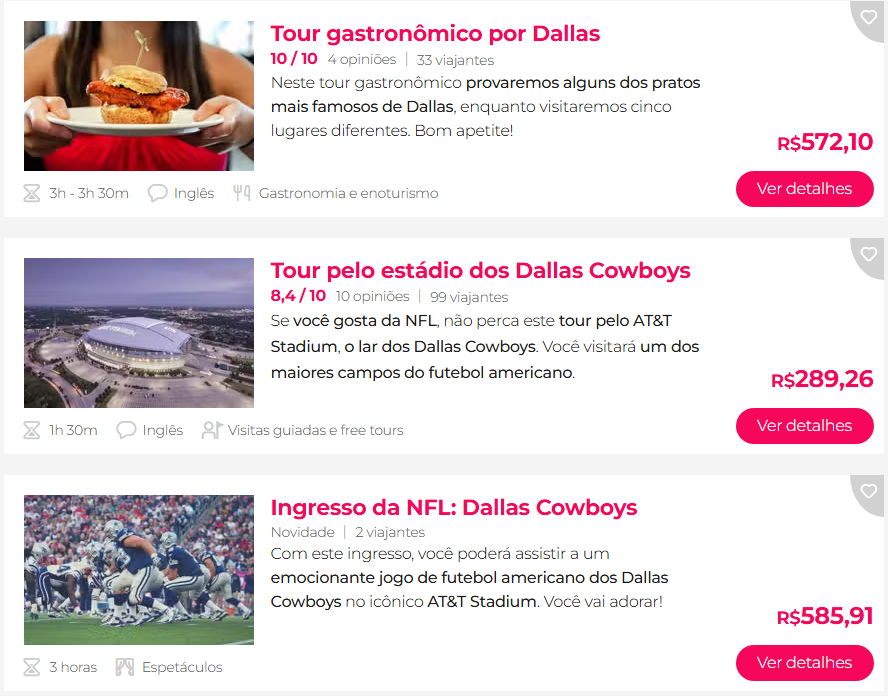Viewport: 888px width, 696px height.
Task: Open the Tour pelo estádio dos Dallas Cowboys title
Action: click(x=480, y=270)
